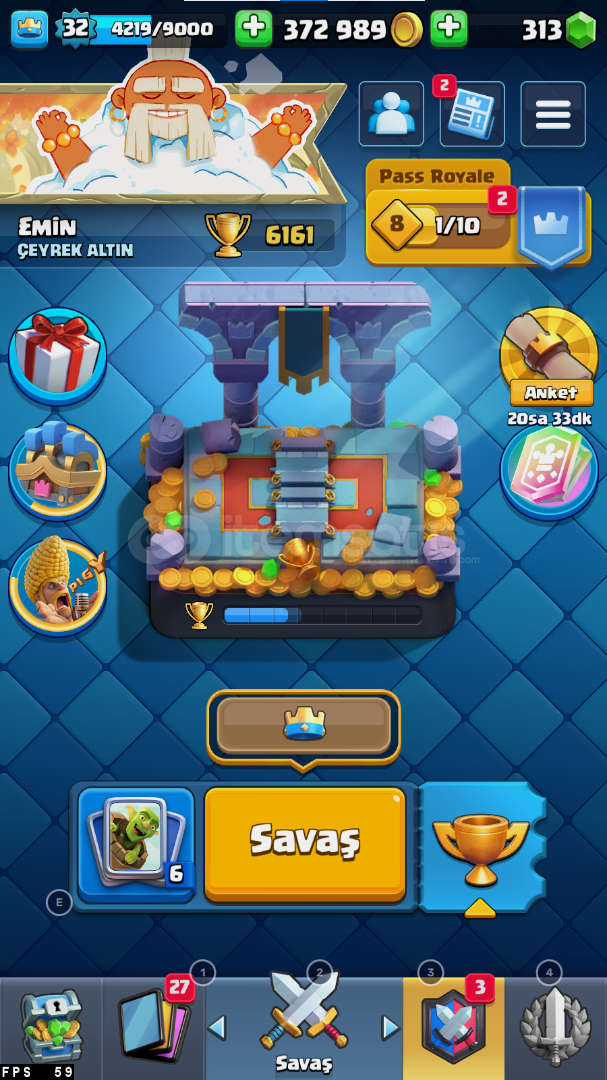Open the sword and laurel events tab
Viewport: 607px width, 1080px height.
(x=556, y=1026)
